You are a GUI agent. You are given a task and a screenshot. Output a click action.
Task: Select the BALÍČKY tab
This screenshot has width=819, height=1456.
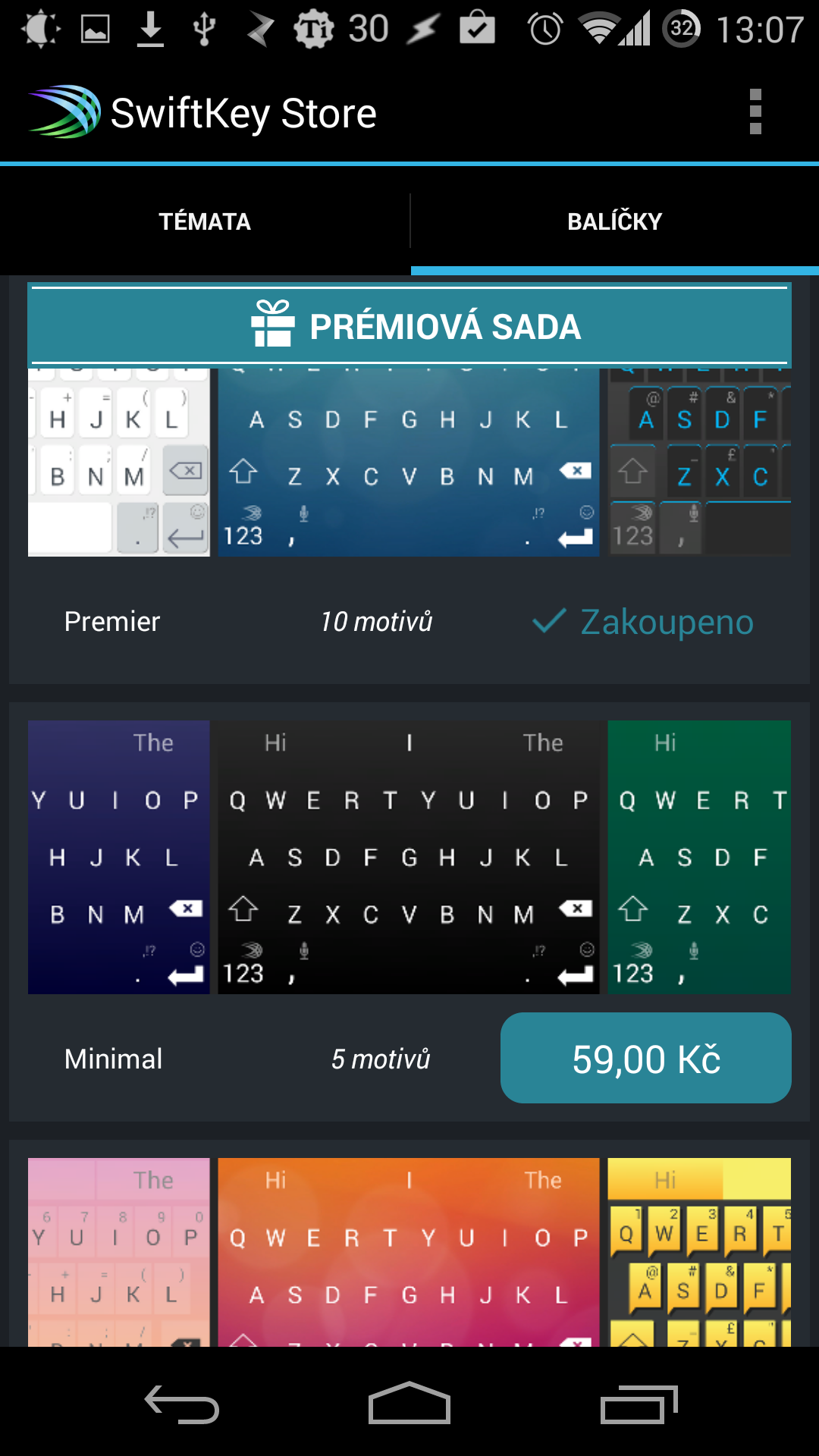click(x=615, y=221)
